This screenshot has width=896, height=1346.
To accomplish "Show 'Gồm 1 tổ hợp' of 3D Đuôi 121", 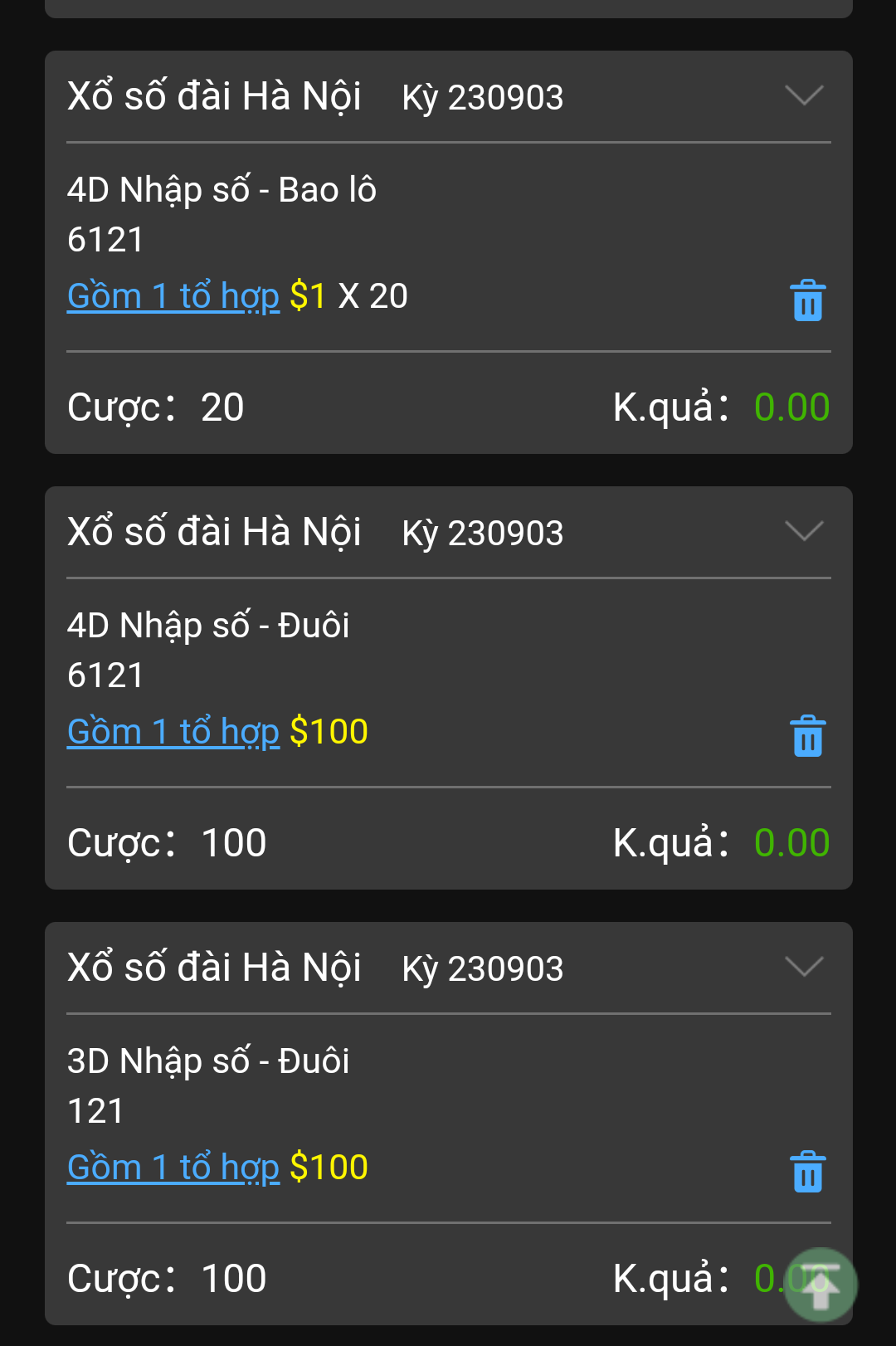I will point(173,1168).
